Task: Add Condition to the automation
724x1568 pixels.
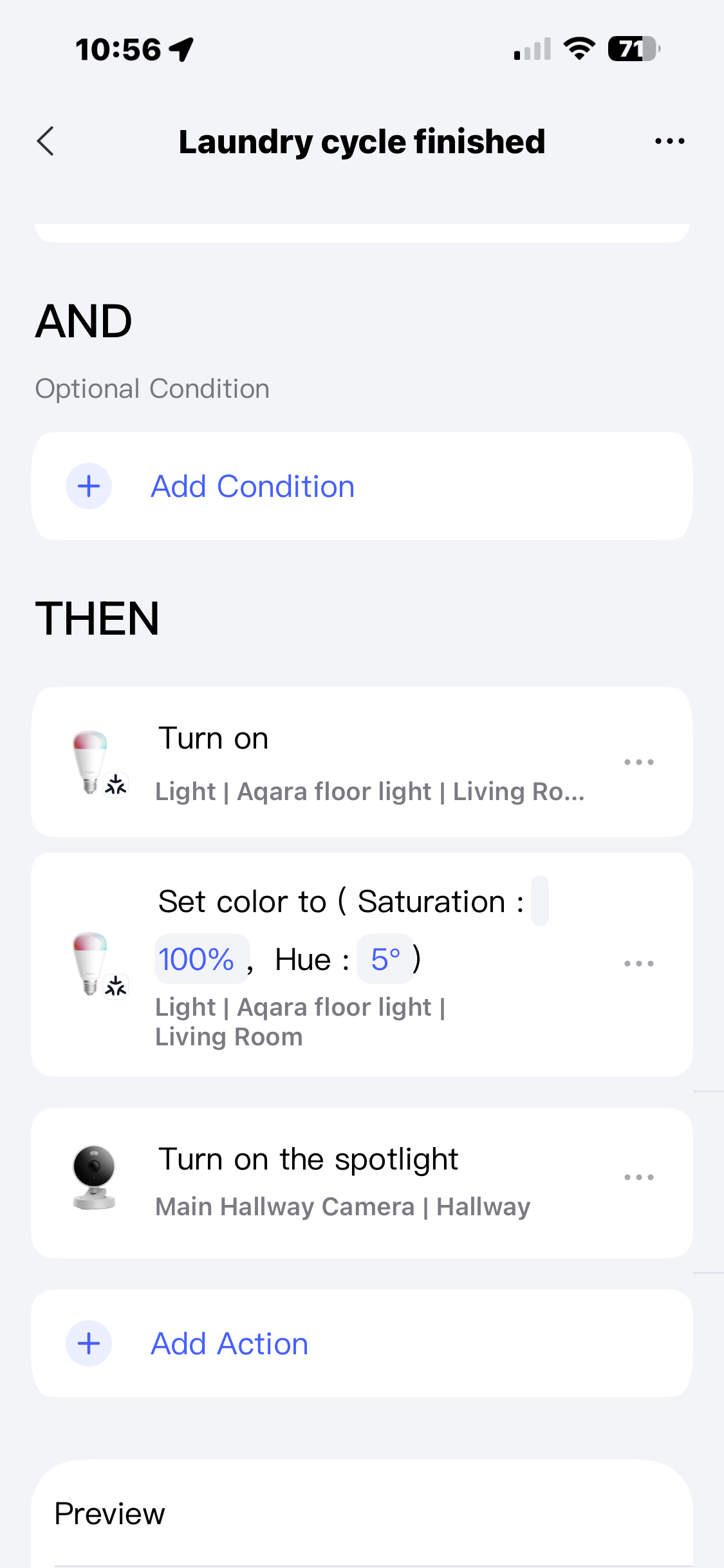Action: 252,487
